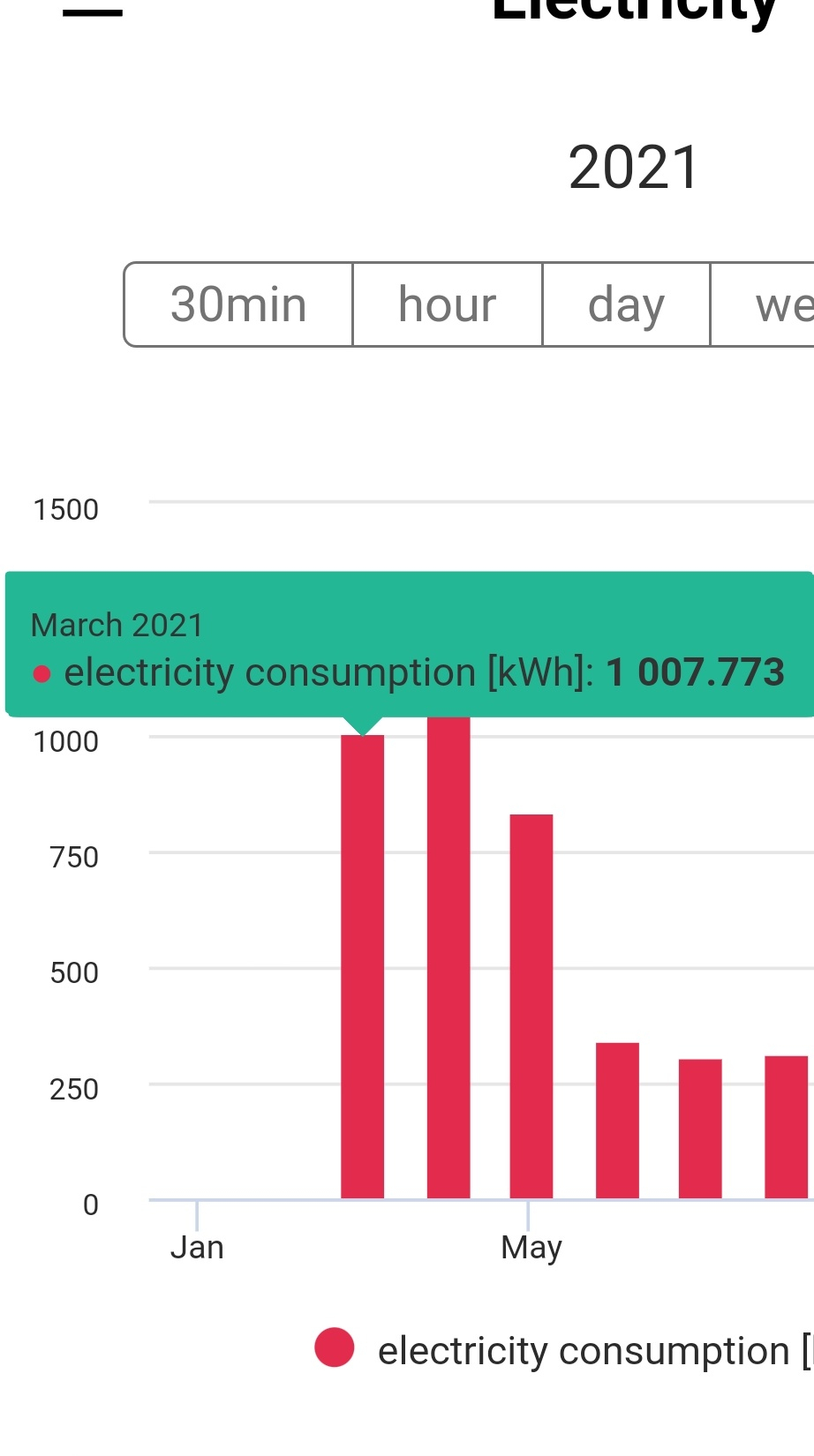This screenshot has width=814, height=1456.
Task: Select the week interval tab
Action: point(763,304)
